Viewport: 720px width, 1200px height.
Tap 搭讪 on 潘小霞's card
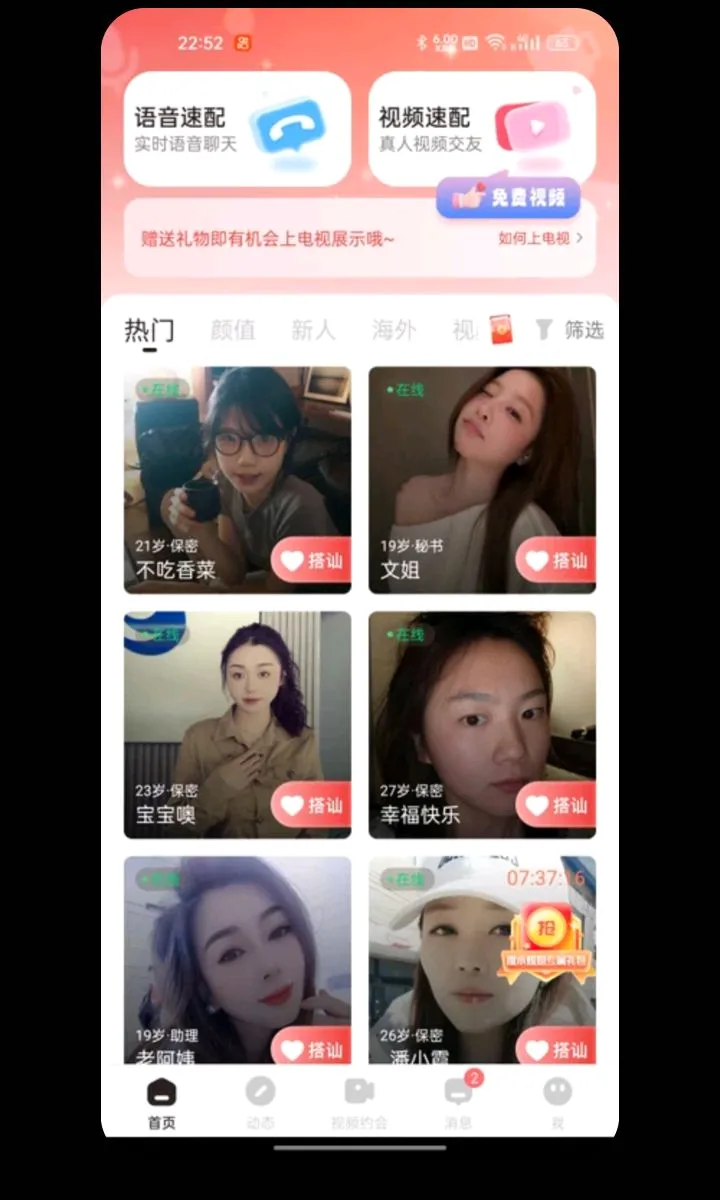click(556, 1048)
